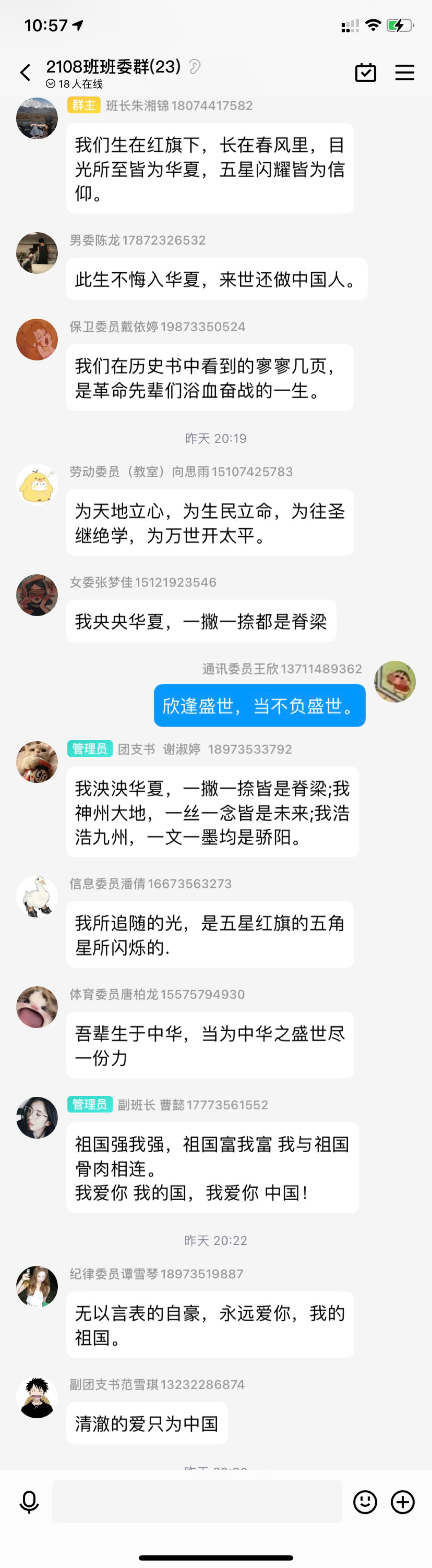Open the emoji picker
This screenshot has height=1568, width=432.
365,1502
